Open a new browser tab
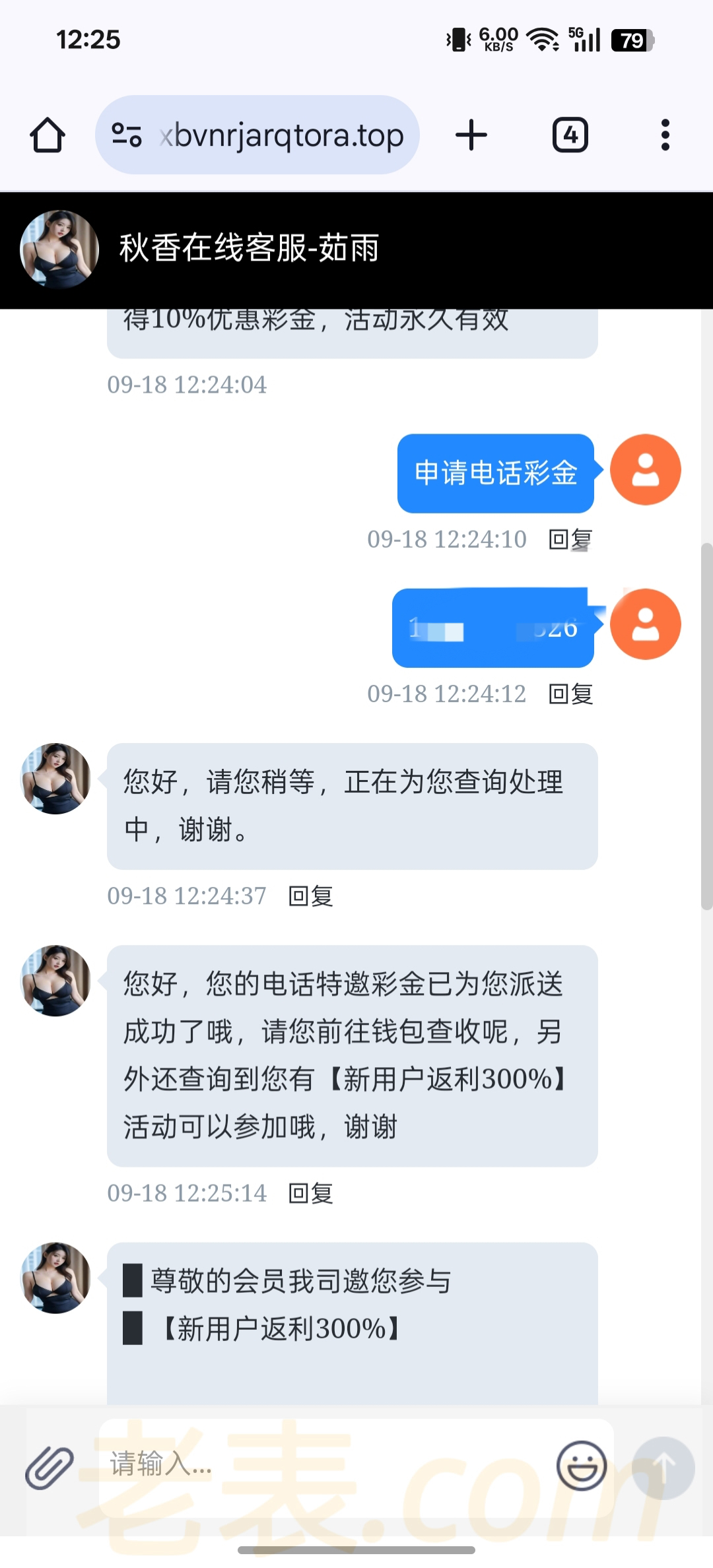The height and width of the screenshot is (1568, 713). tap(471, 135)
